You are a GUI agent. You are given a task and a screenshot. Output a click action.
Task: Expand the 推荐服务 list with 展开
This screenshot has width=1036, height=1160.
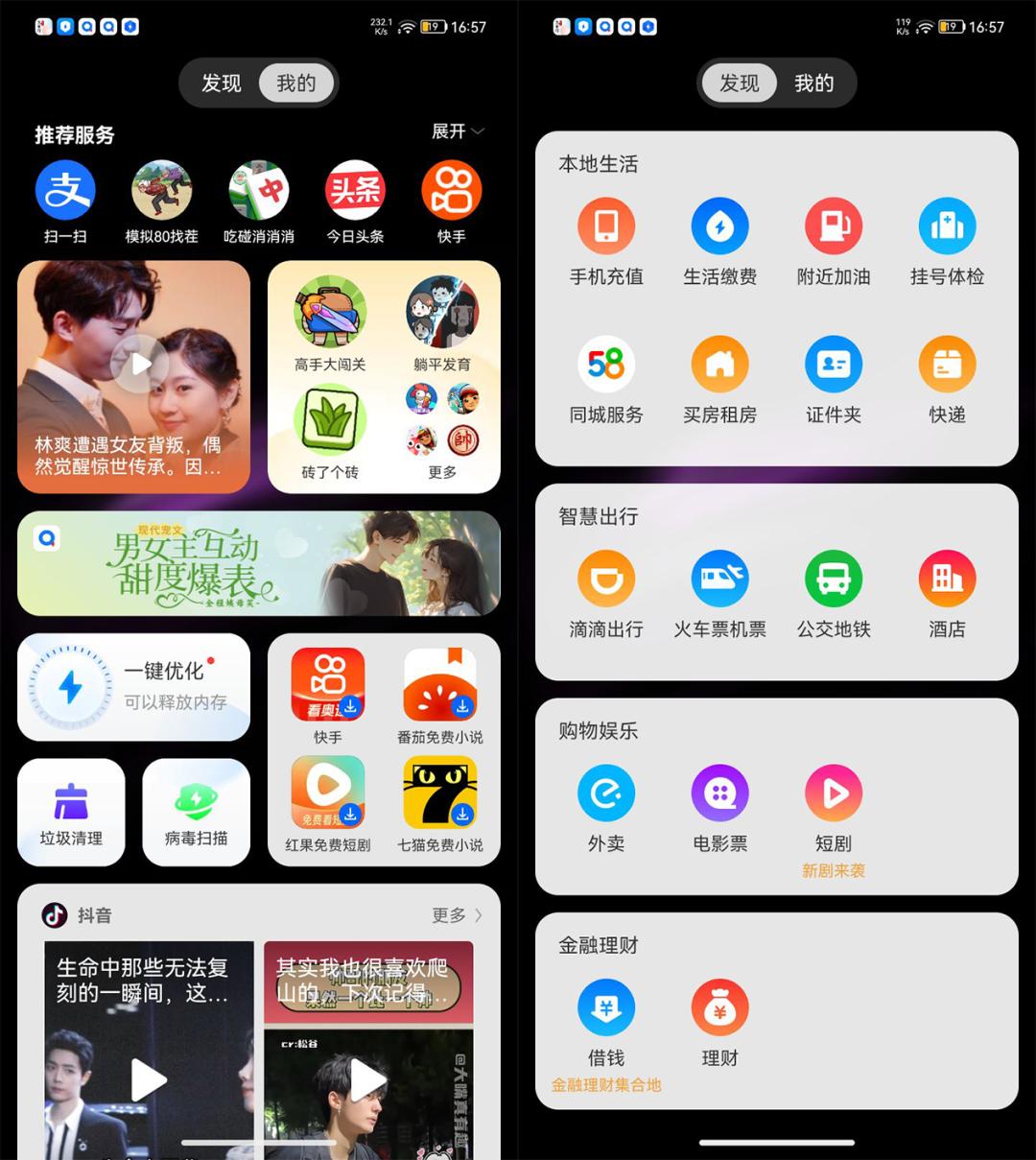click(x=457, y=131)
